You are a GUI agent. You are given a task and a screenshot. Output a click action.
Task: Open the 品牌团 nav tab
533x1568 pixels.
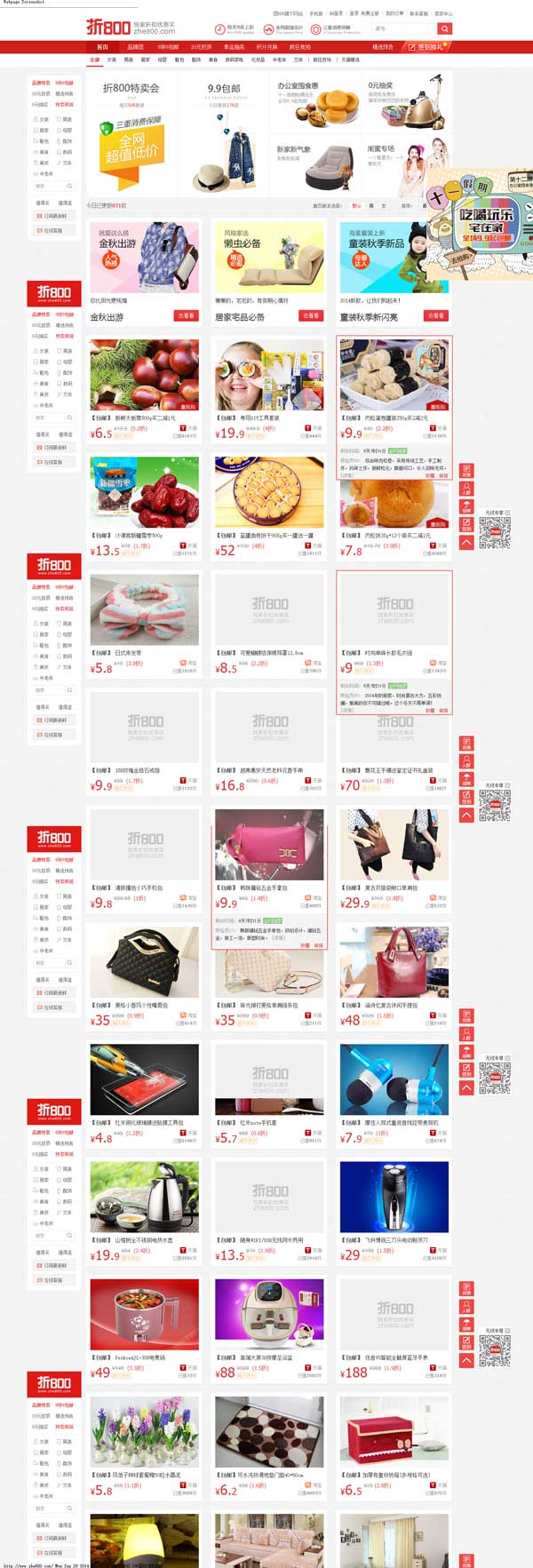pos(135,47)
